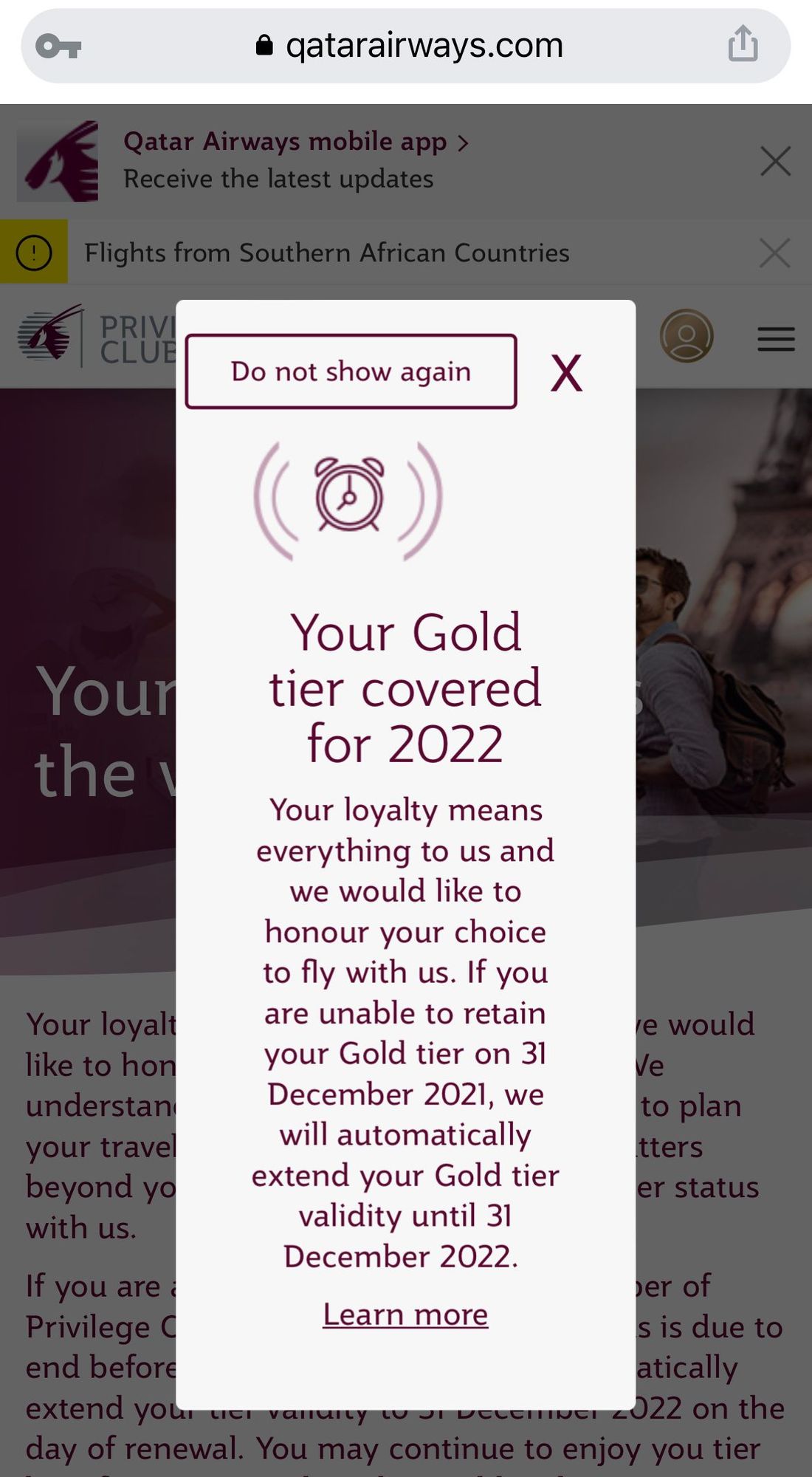Open the Qatar Airways mobile app link
The width and height of the screenshot is (812, 1477).
pos(295,141)
